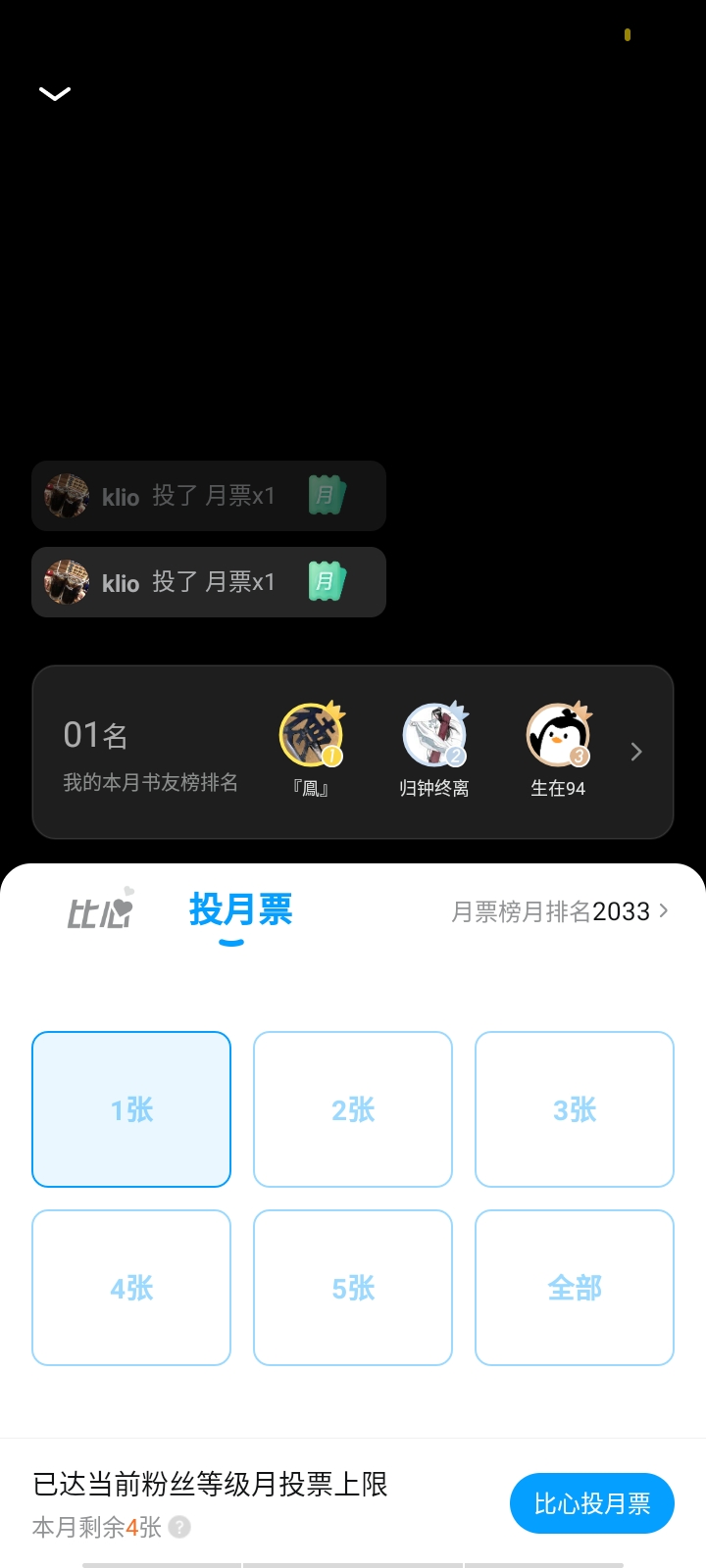Choose 2张 monthly ticket option

point(353,1109)
